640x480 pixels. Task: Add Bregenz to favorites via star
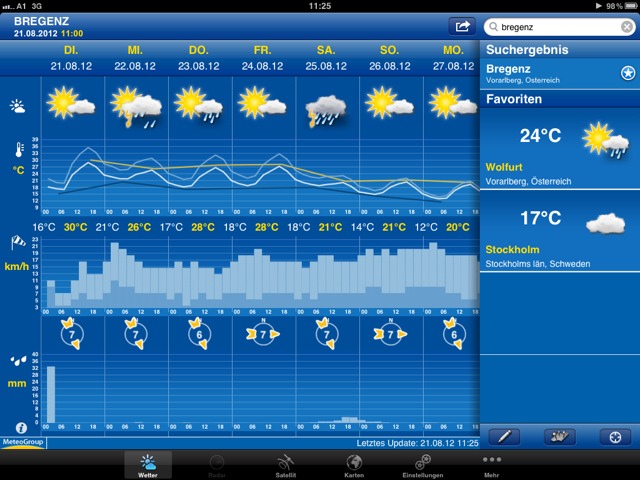tap(627, 73)
